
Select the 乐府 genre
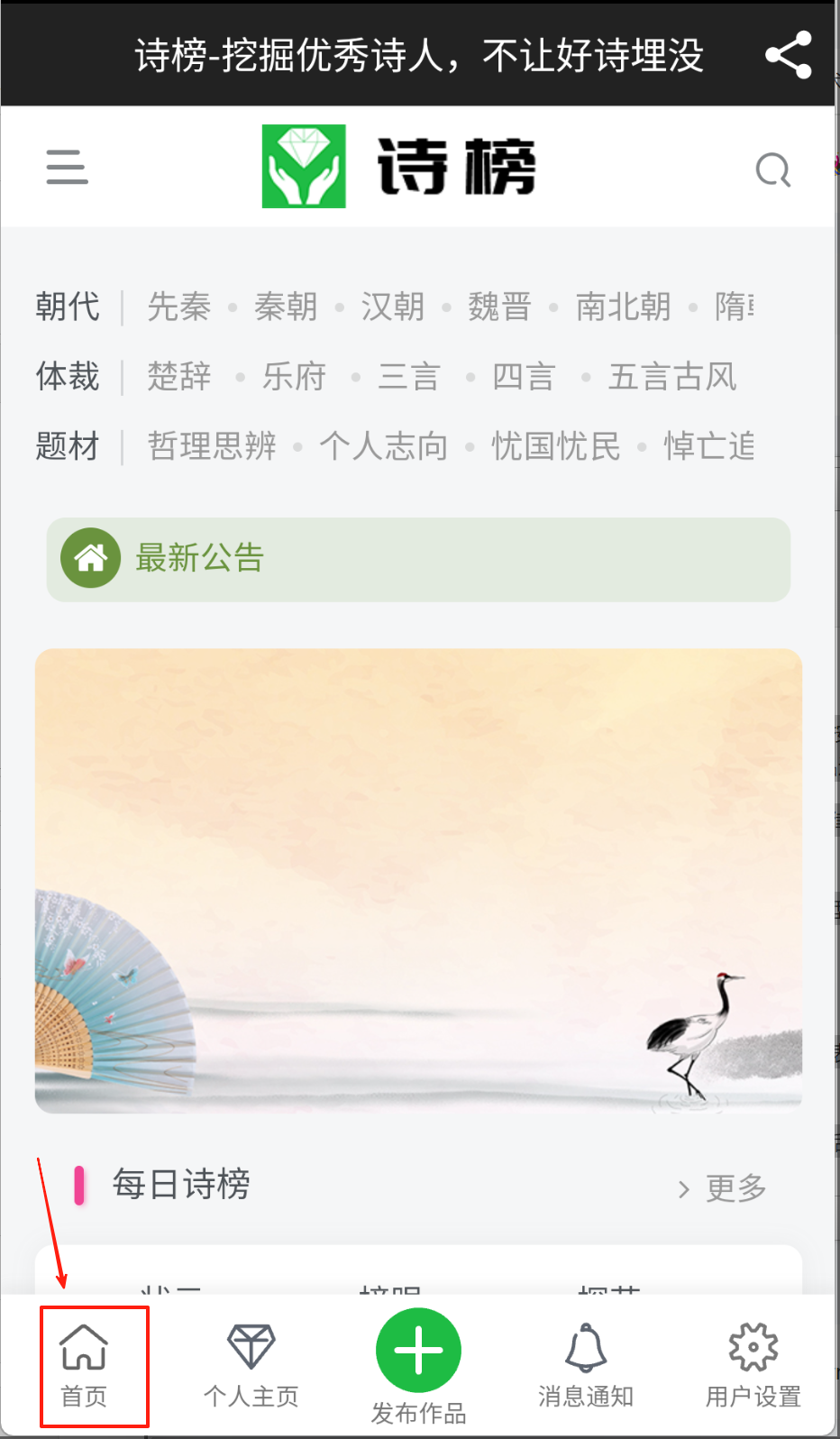coord(294,376)
